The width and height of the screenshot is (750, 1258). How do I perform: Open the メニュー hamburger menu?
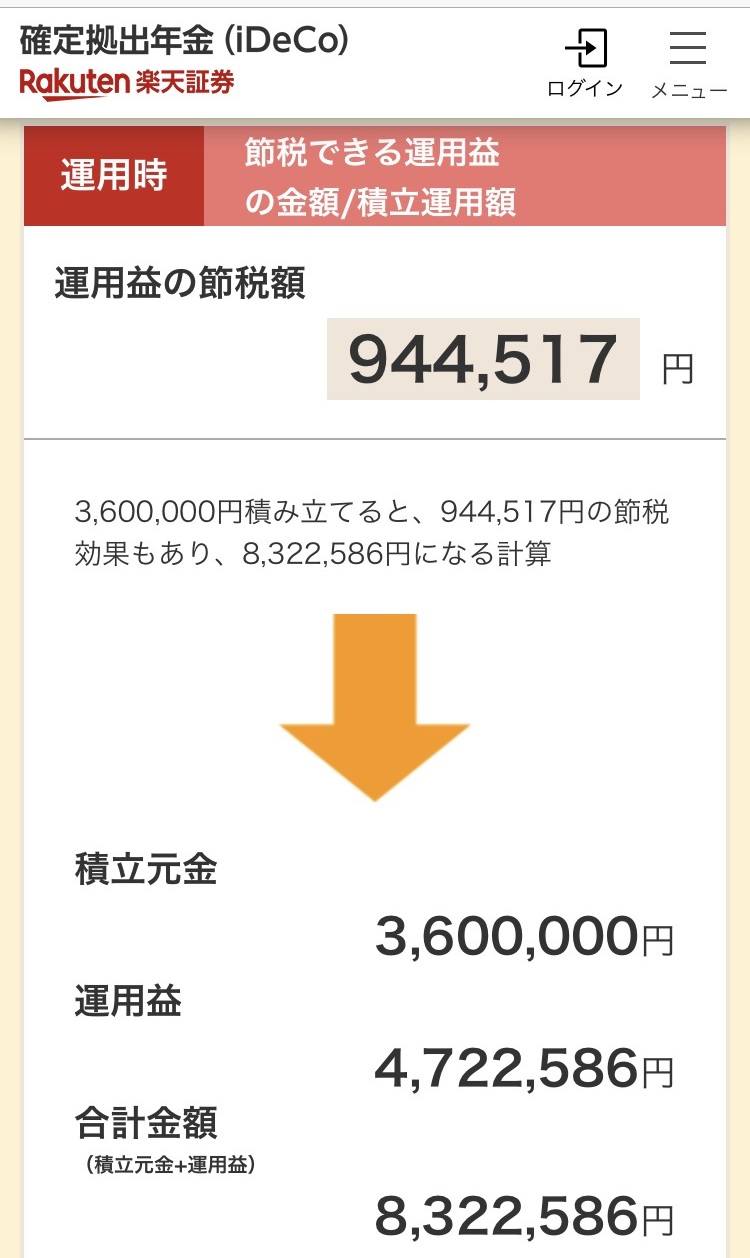coord(689,64)
